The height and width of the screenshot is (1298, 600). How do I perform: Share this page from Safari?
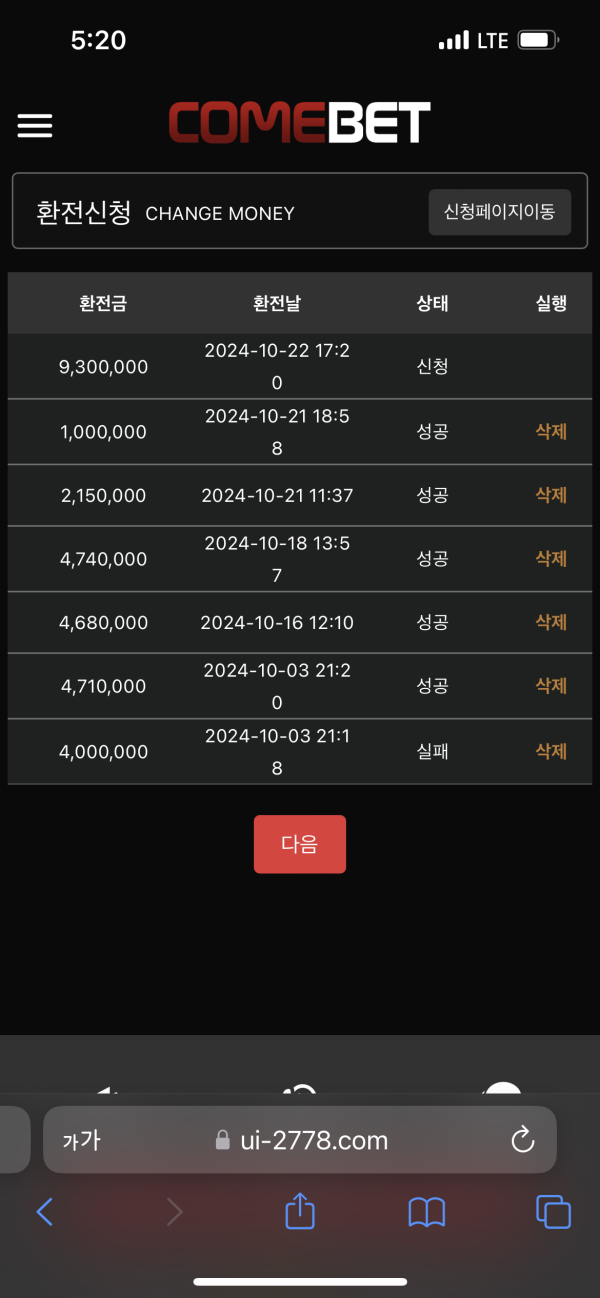point(300,1212)
